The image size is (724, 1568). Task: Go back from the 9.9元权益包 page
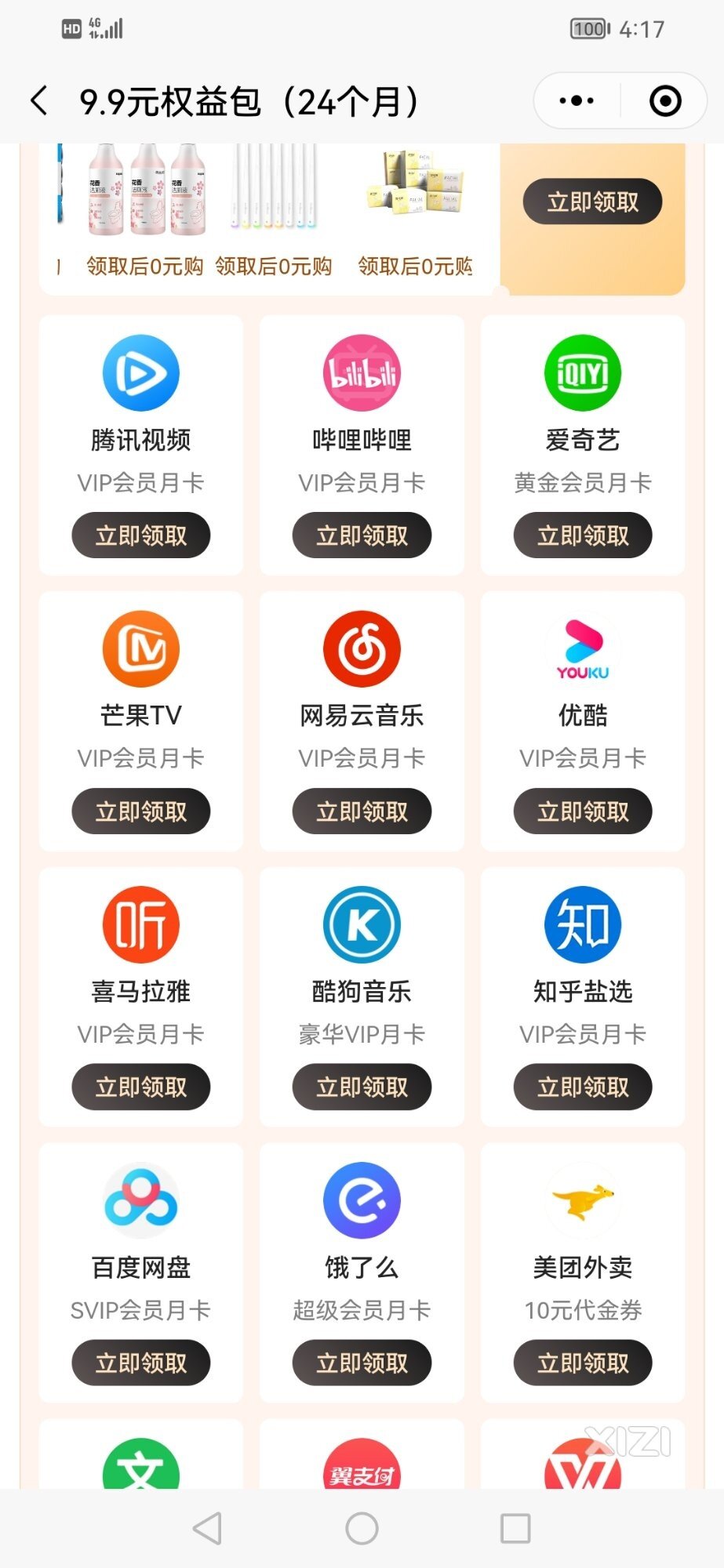tap(39, 101)
